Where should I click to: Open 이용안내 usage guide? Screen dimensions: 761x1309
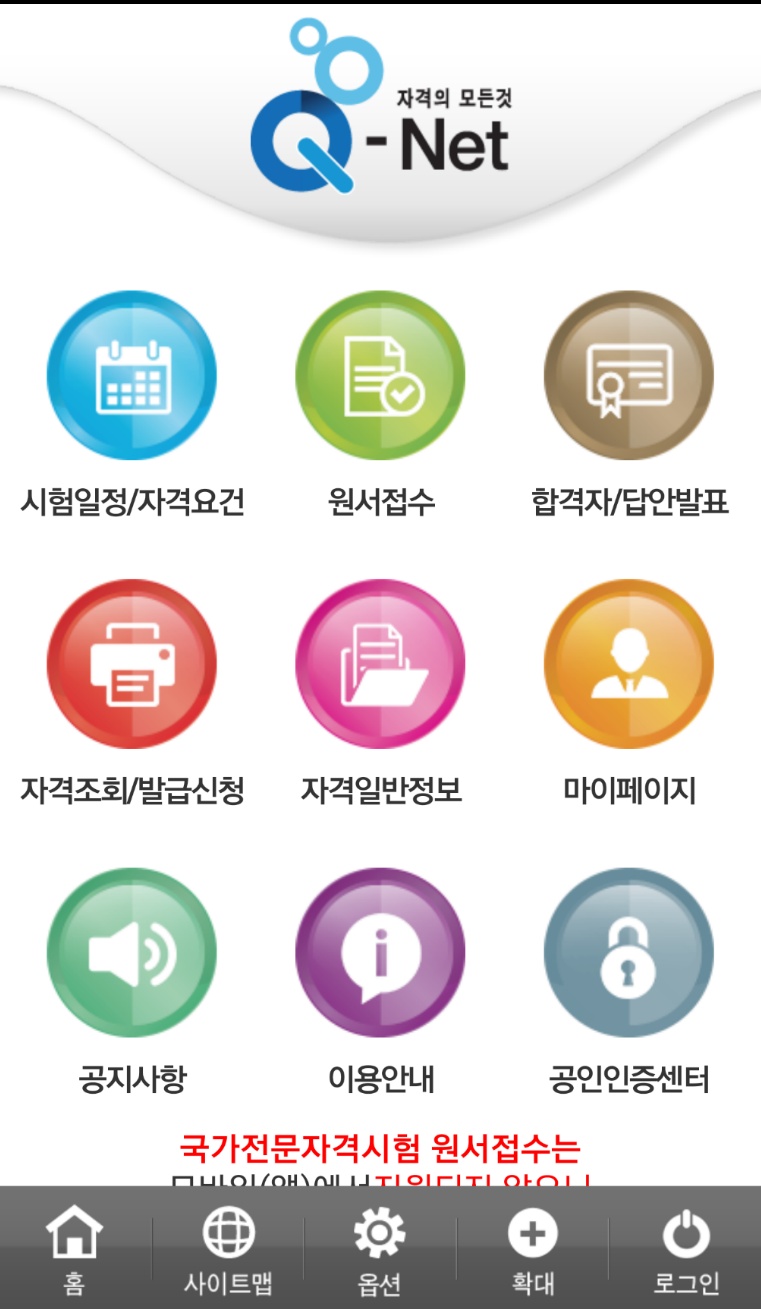click(380, 952)
